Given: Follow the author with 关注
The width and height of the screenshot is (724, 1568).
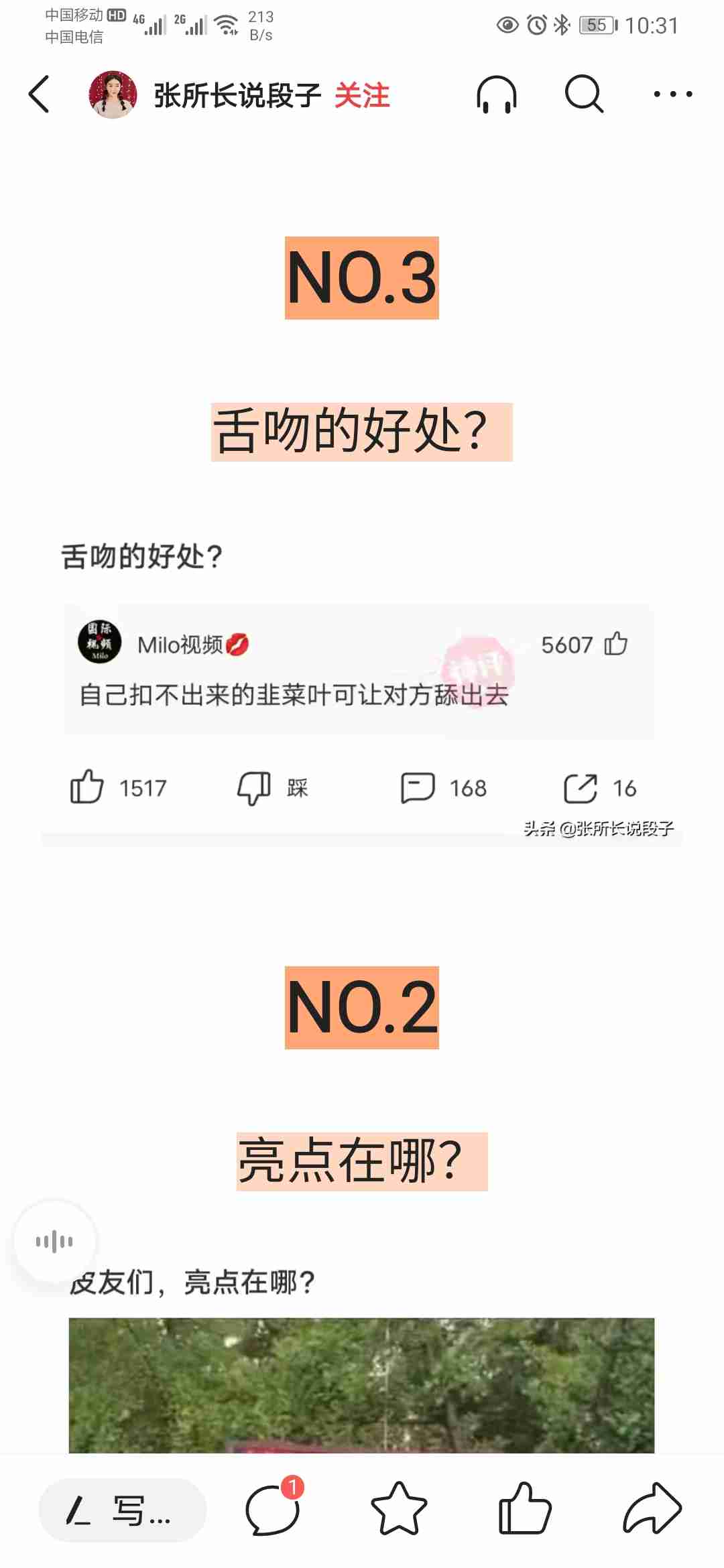Looking at the screenshot, I should click(x=362, y=95).
